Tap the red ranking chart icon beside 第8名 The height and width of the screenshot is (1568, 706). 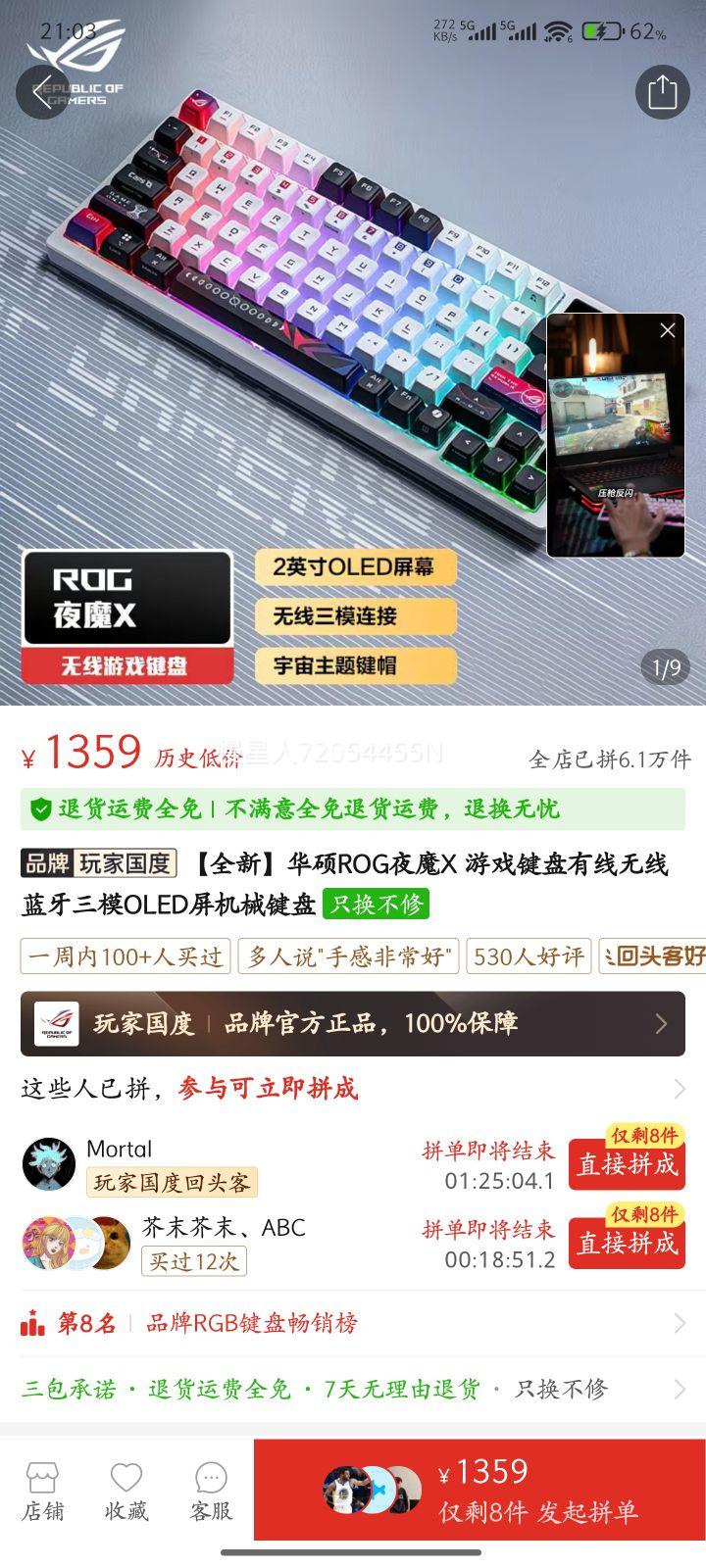(x=32, y=1324)
